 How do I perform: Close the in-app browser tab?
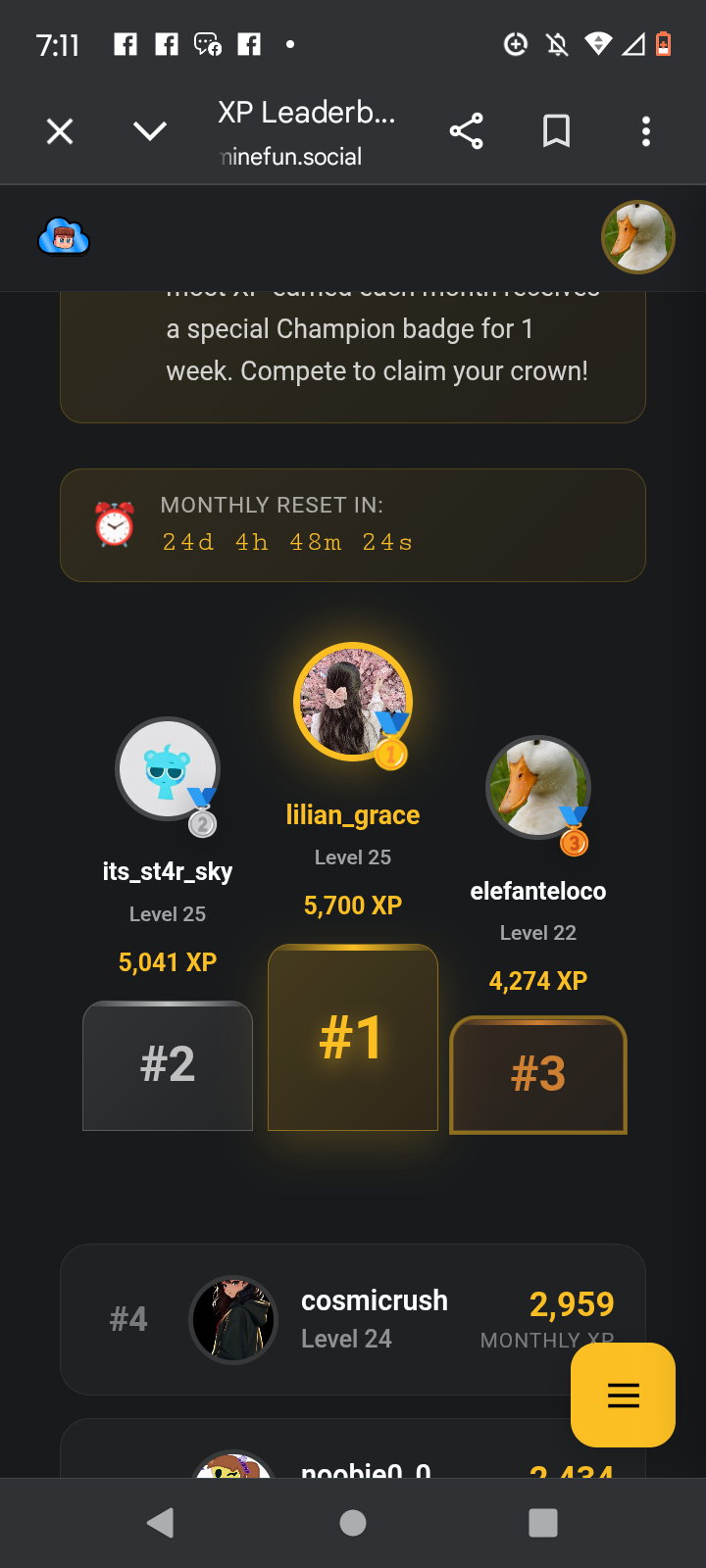point(60,131)
